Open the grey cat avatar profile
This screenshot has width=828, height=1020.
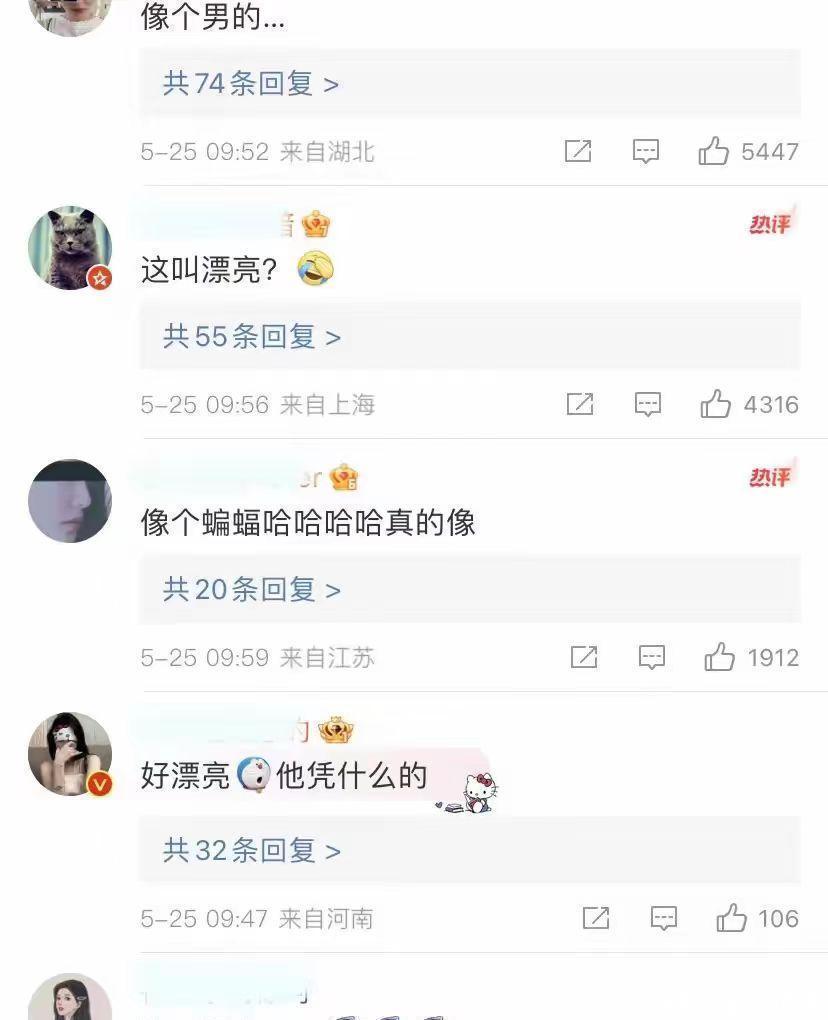tap(69, 248)
